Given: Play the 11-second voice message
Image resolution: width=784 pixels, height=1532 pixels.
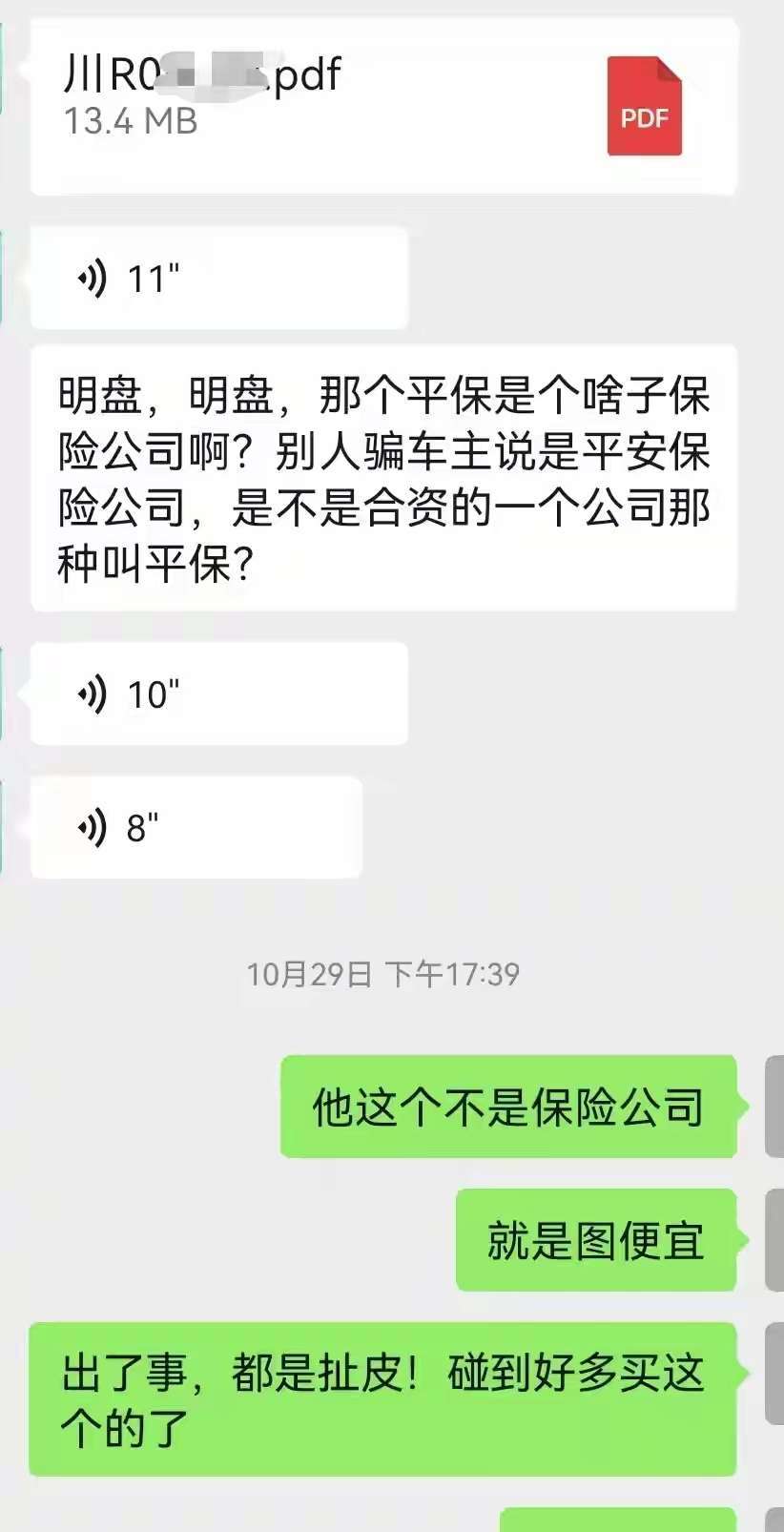Looking at the screenshot, I should (219, 279).
